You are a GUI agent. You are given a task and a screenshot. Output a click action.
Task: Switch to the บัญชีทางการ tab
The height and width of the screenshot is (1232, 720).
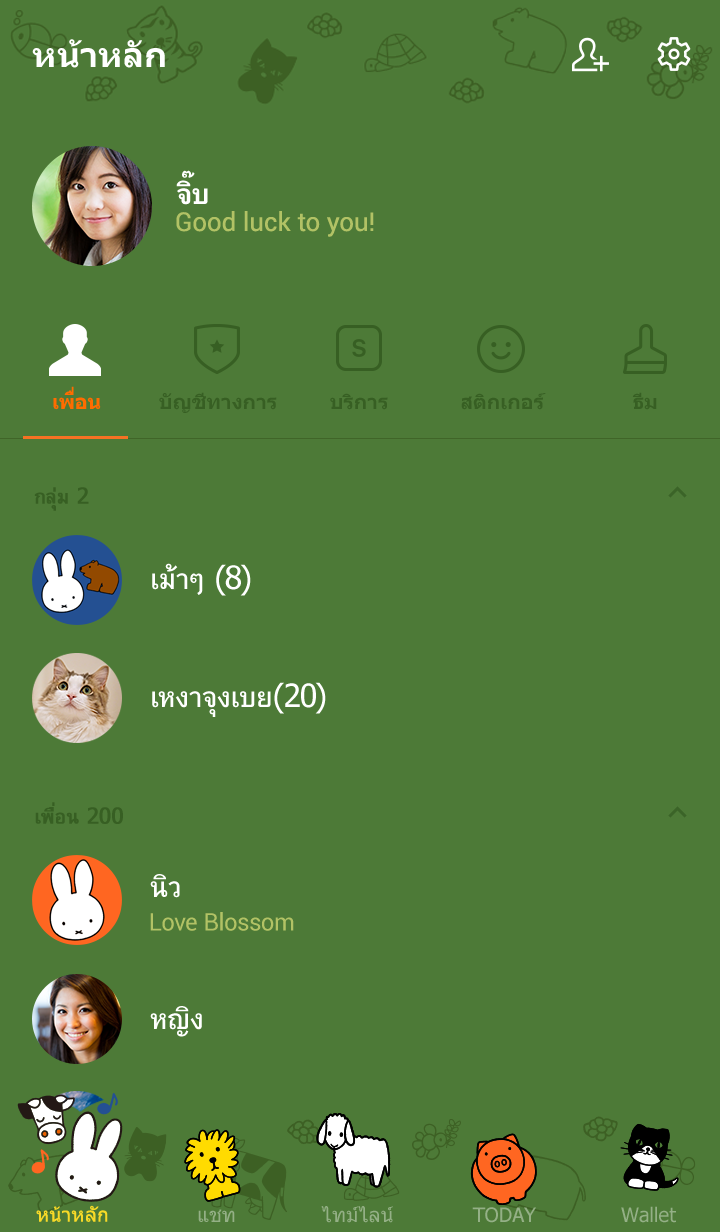217,371
